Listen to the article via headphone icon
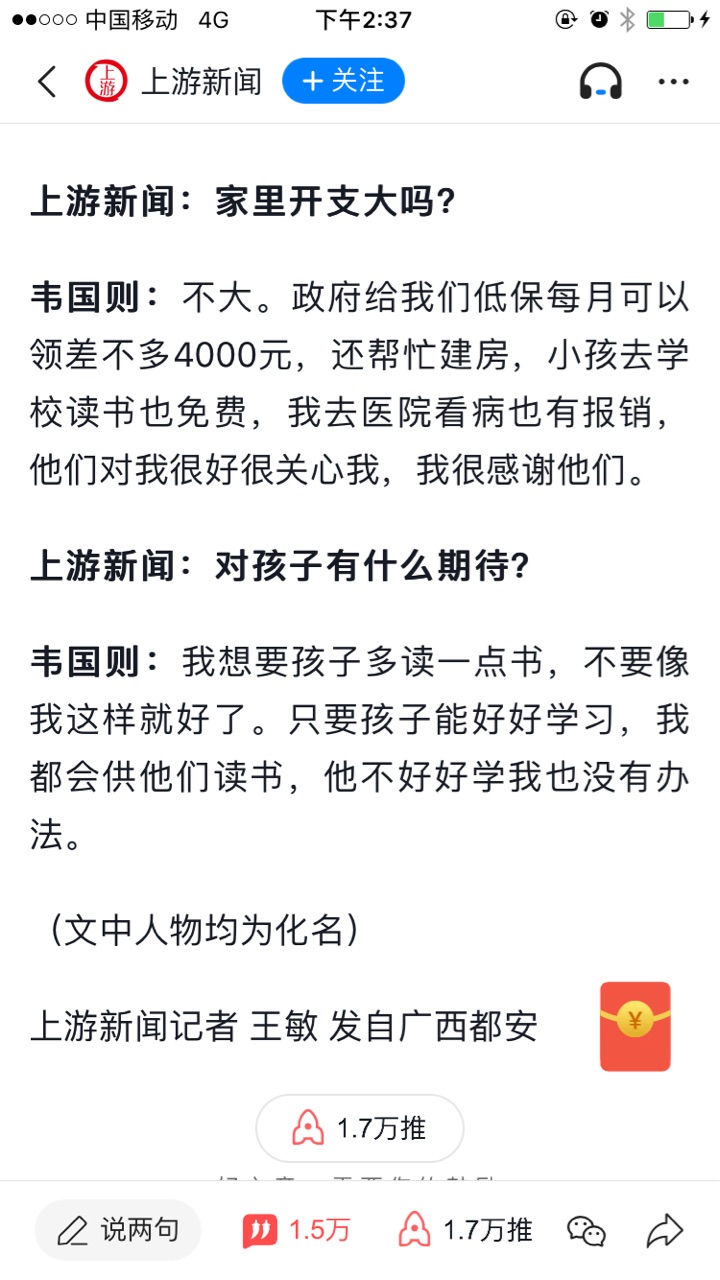 click(600, 81)
